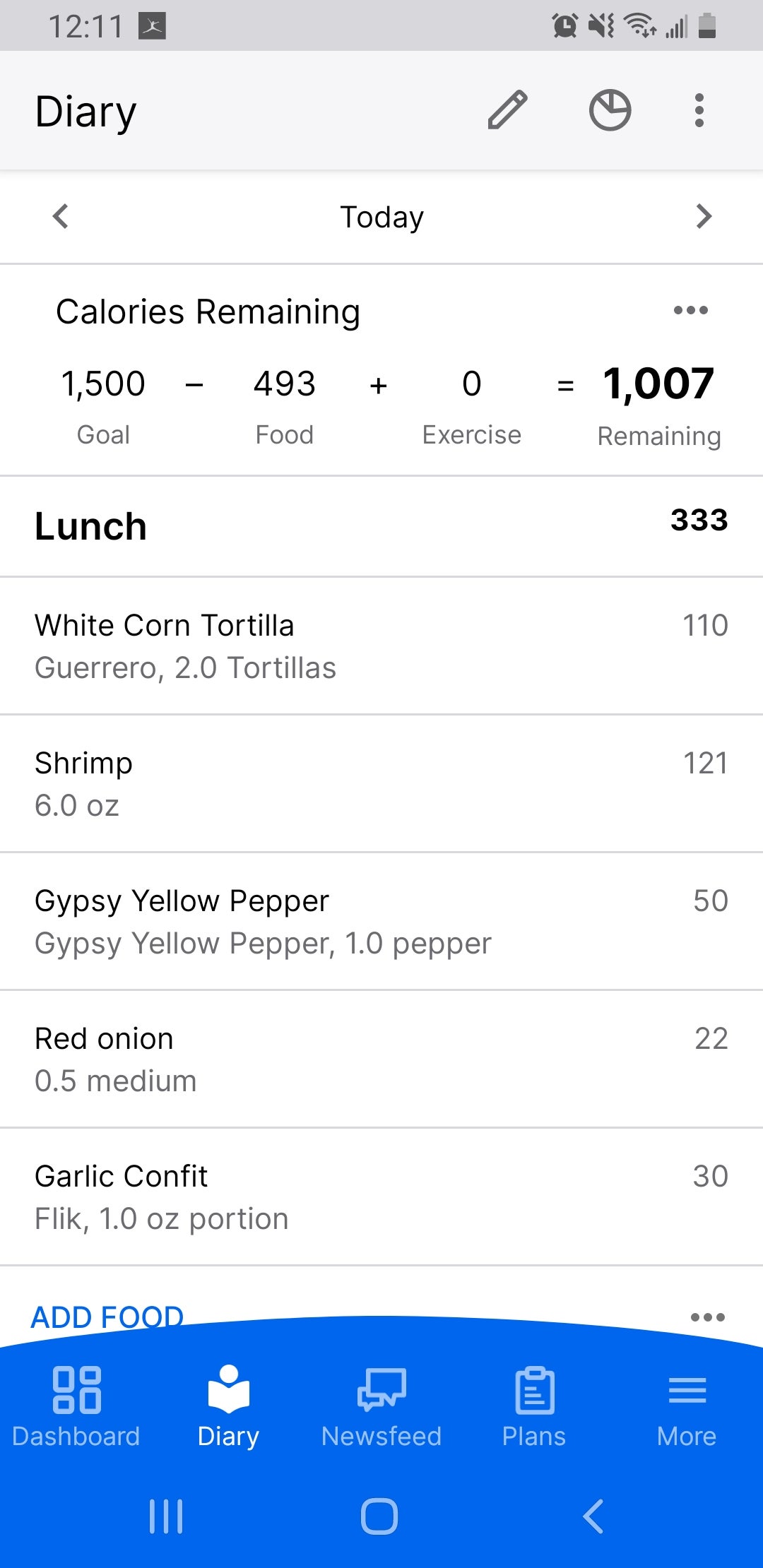The image size is (763, 1568).
Task: Open the Diary overflow menu
Action: tap(699, 110)
